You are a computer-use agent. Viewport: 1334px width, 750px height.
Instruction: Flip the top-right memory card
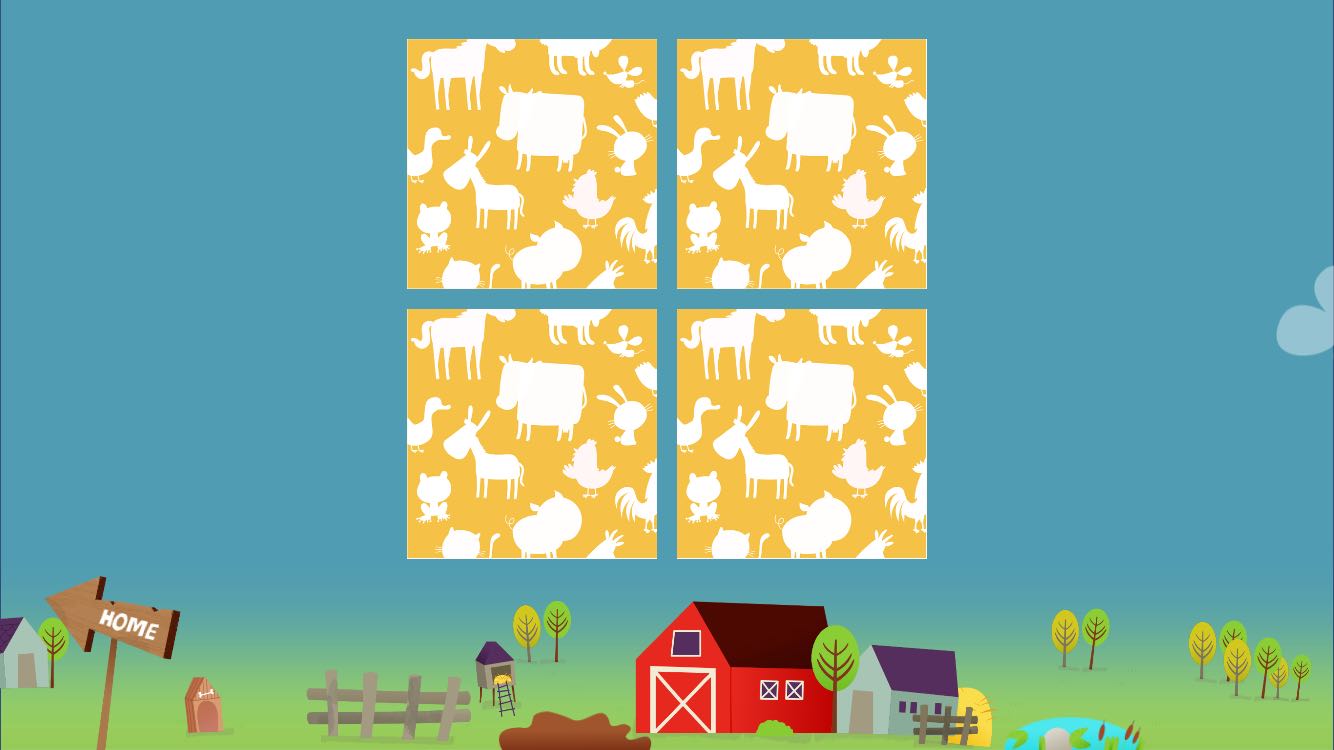(802, 164)
